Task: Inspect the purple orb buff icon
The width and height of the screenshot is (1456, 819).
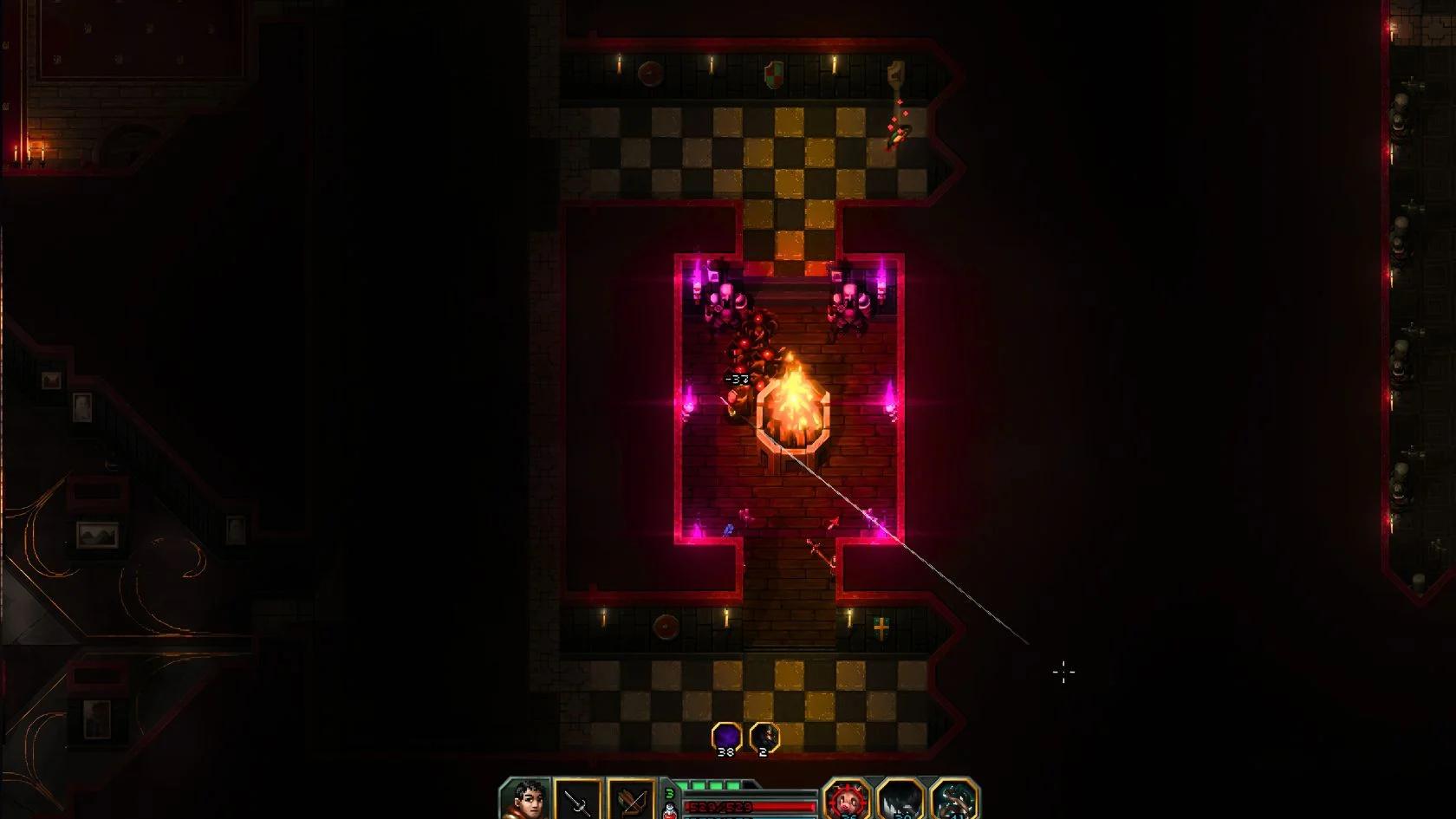Action: point(726,737)
